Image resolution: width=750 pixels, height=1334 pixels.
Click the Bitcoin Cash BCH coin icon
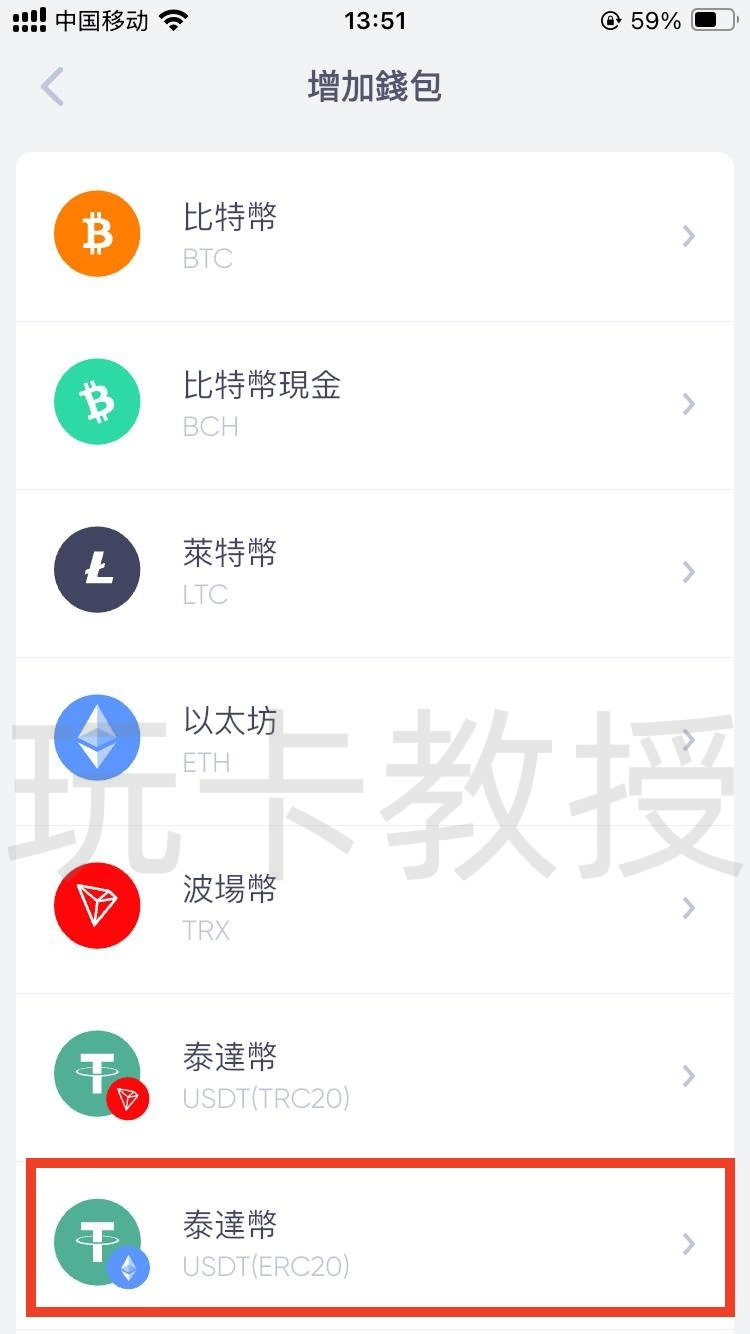(x=96, y=401)
